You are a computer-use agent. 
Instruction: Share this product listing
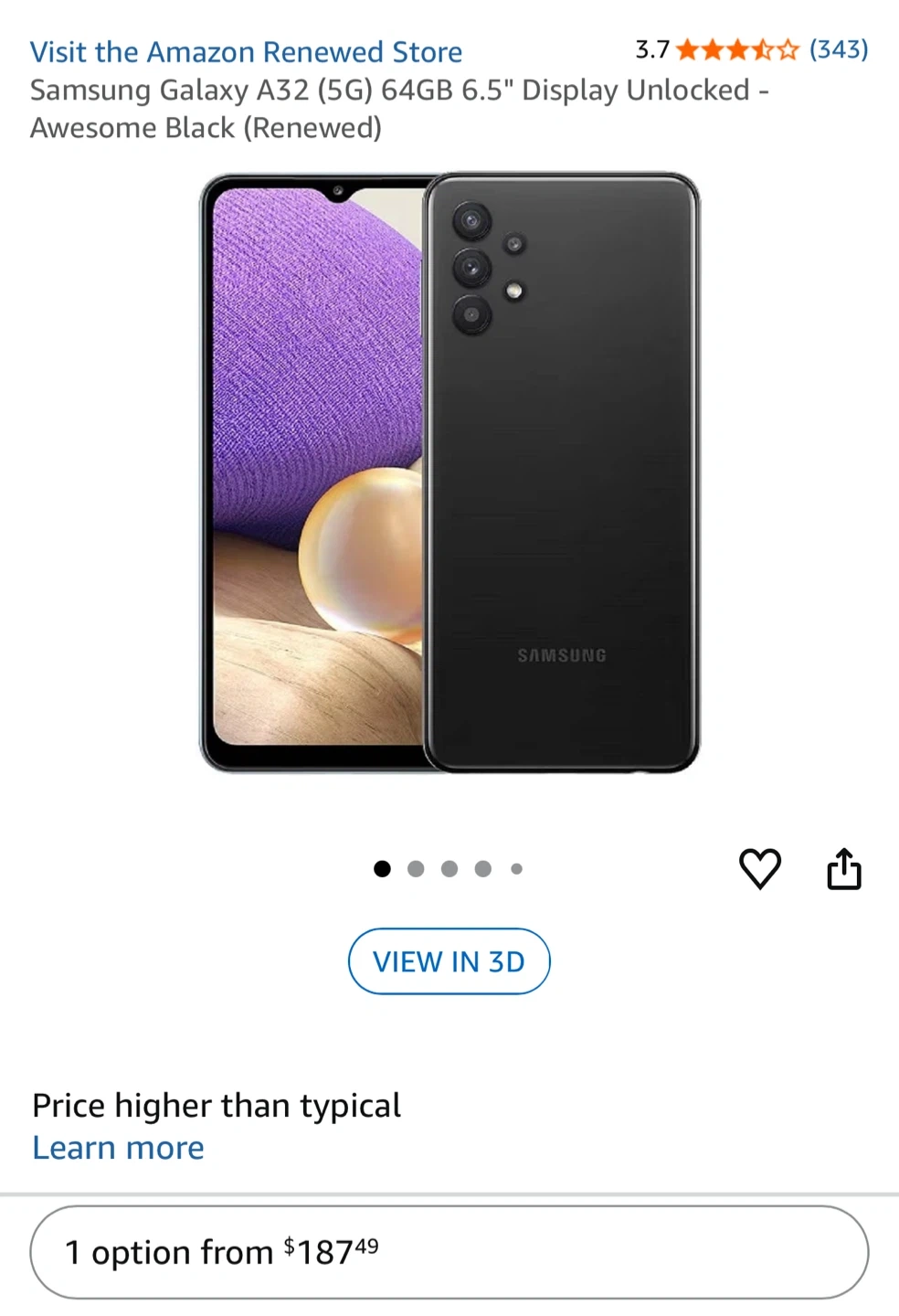point(843,868)
